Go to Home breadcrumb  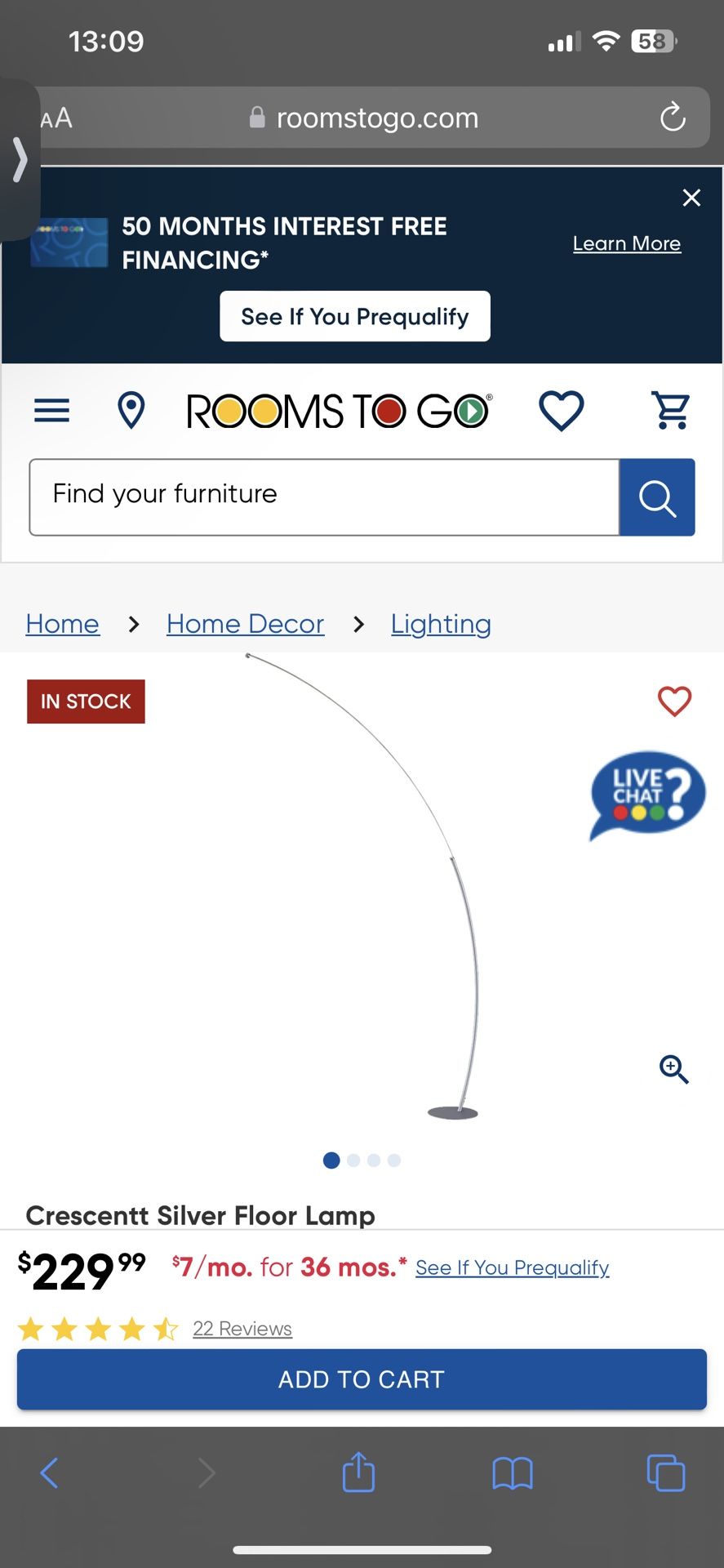(x=63, y=624)
